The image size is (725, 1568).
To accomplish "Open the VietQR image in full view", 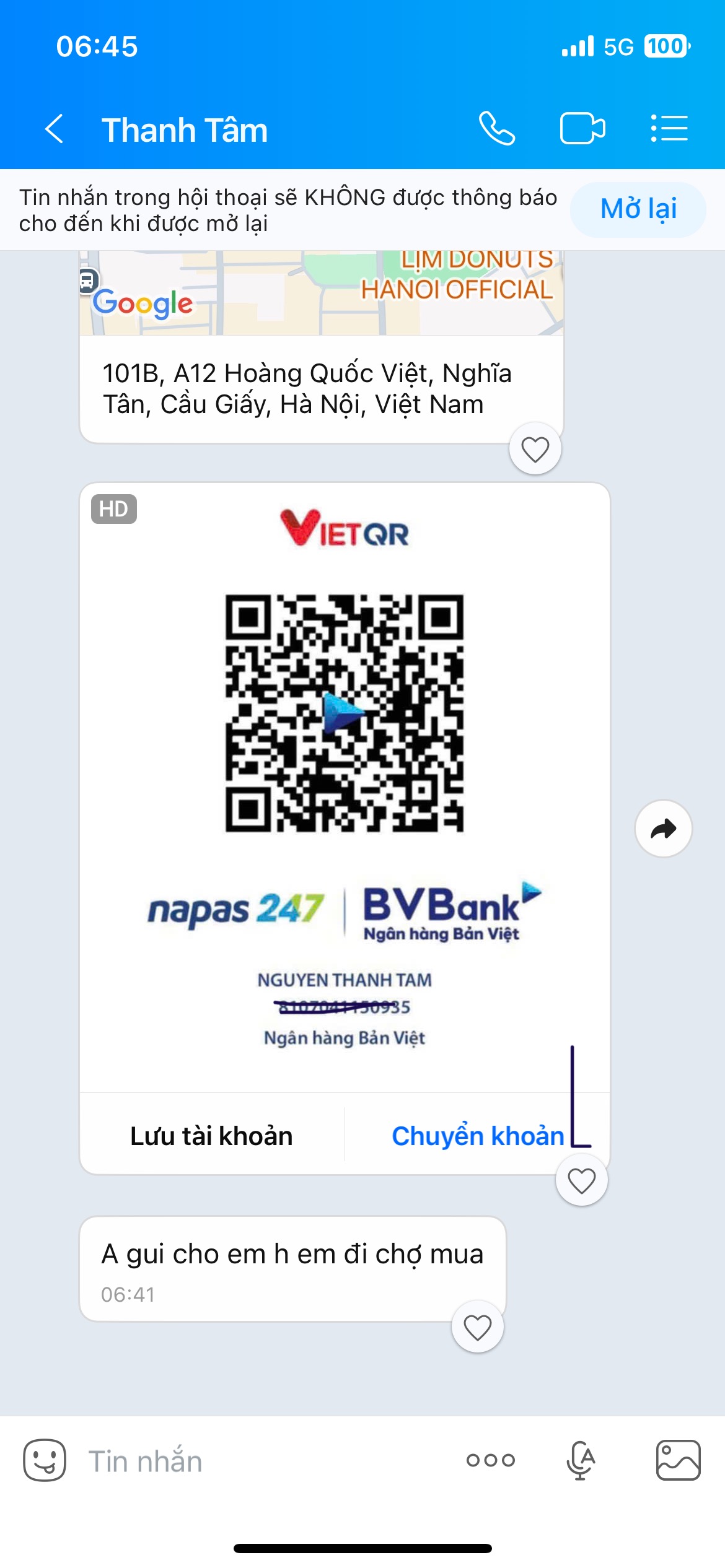I will tap(345, 712).
